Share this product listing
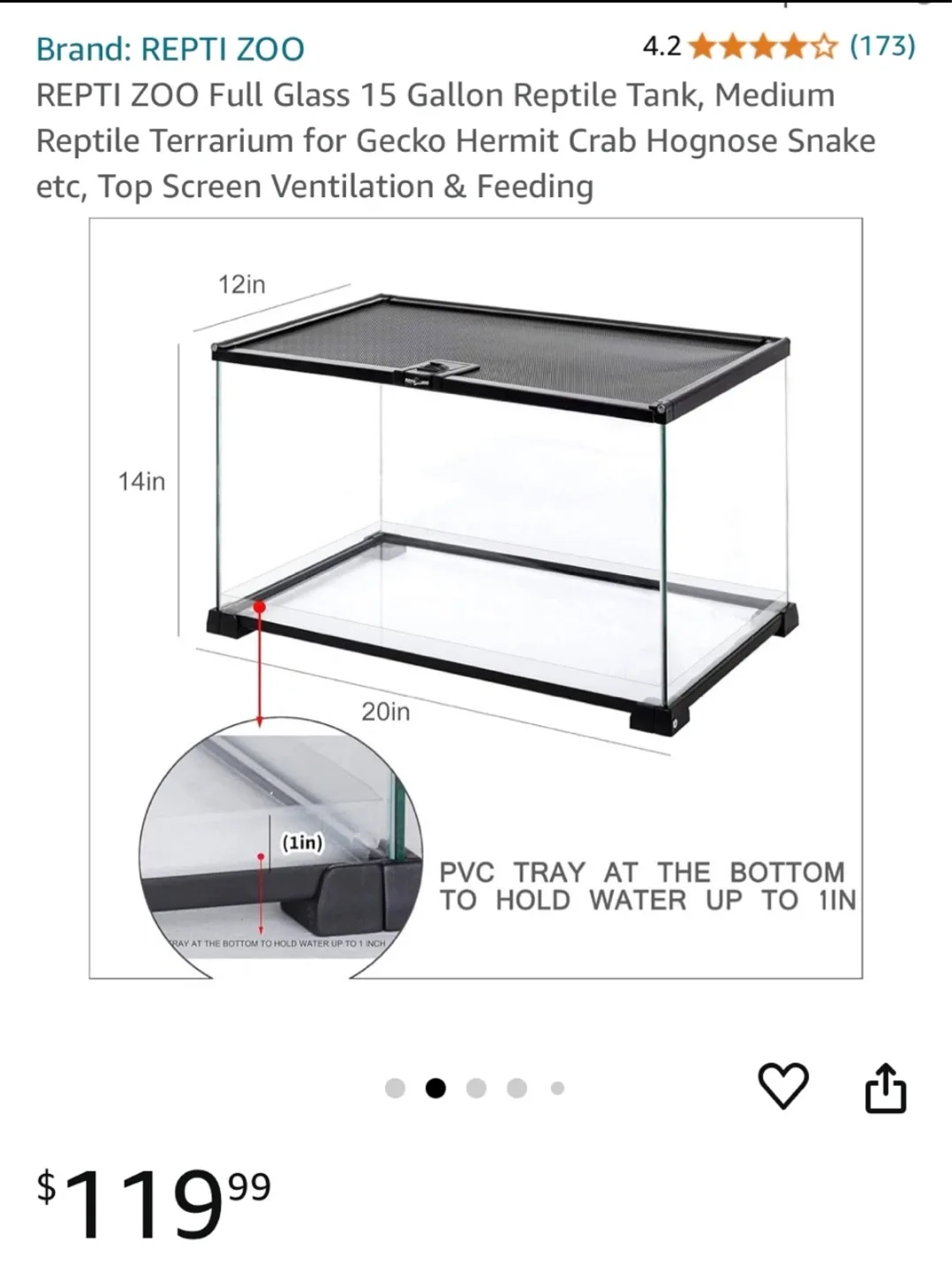Screen dimensions: 952x1272 [x=885, y=1086]
